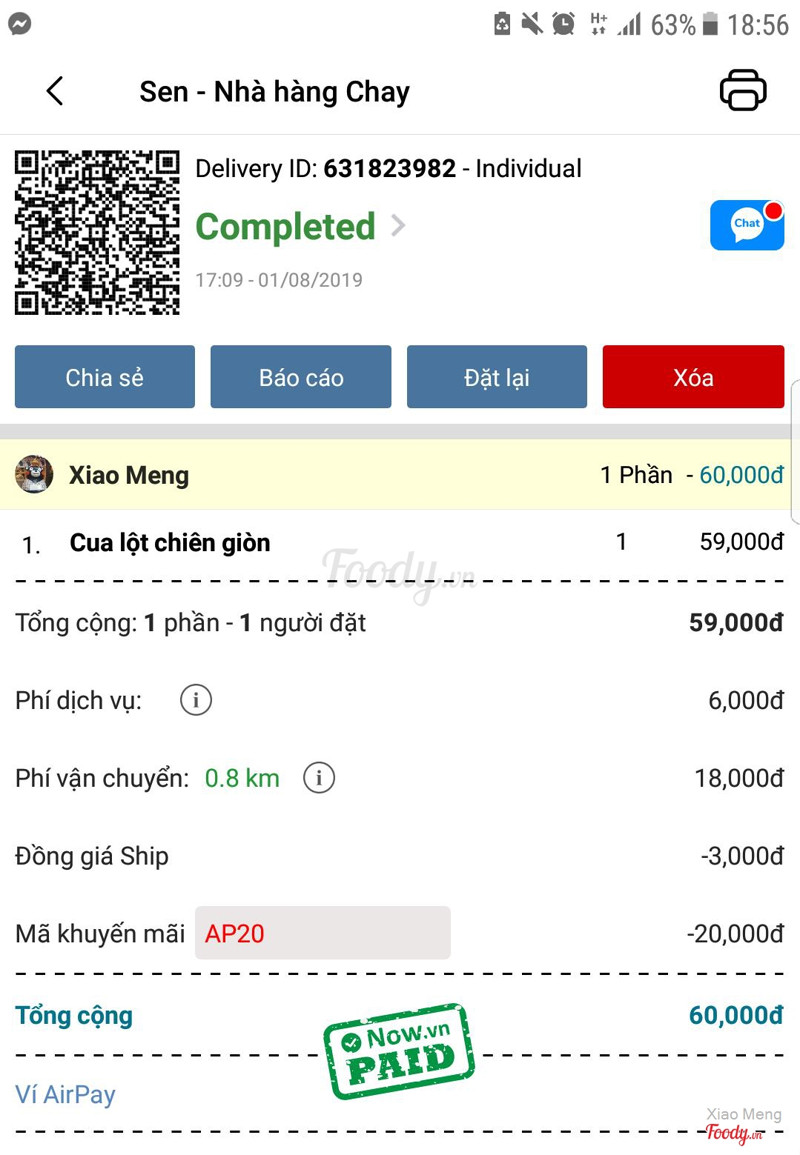Open the Chat button
This screenshot has height=1155, width=800.
click(x=746, y=225)
